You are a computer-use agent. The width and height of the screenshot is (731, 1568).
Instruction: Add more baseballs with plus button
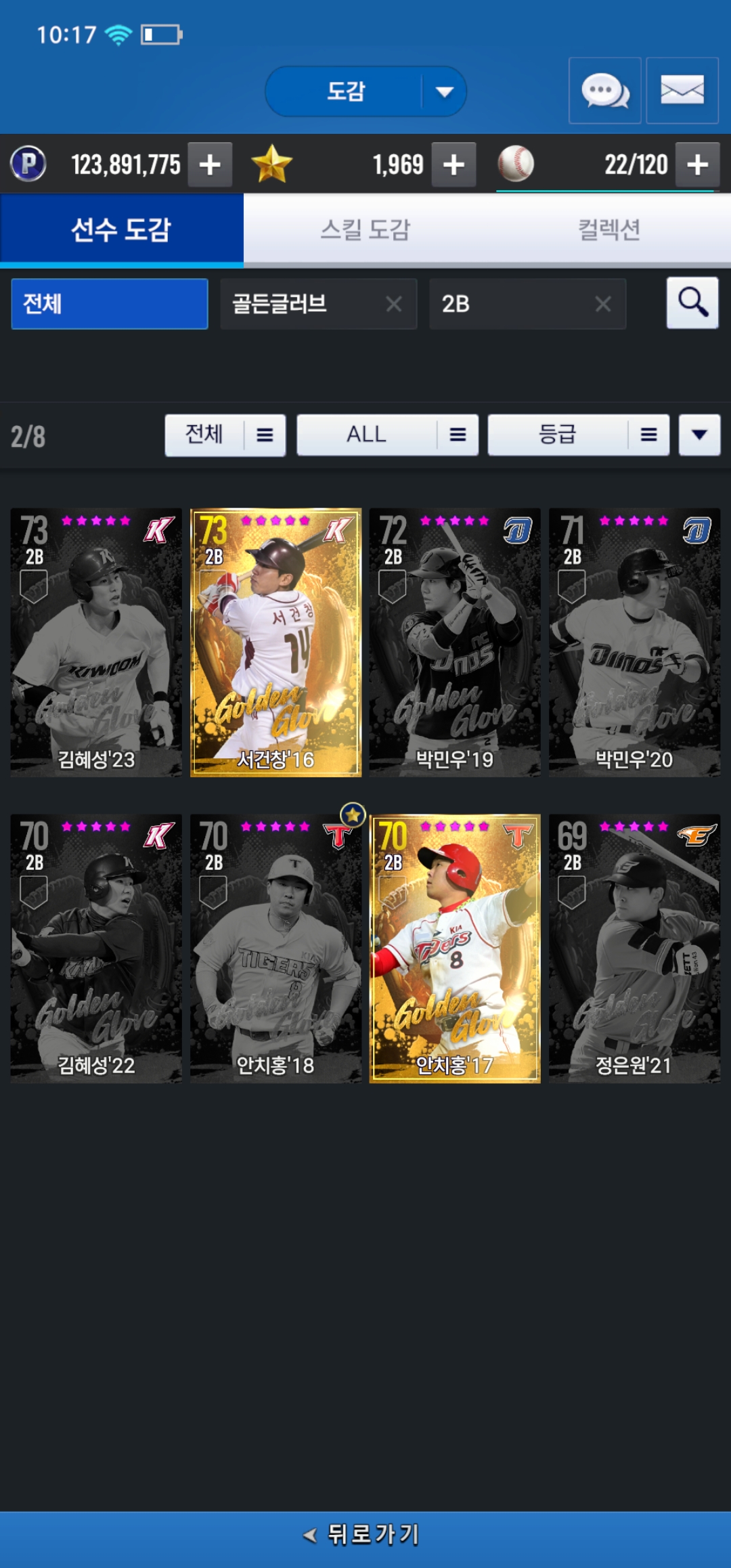[697, 165]
